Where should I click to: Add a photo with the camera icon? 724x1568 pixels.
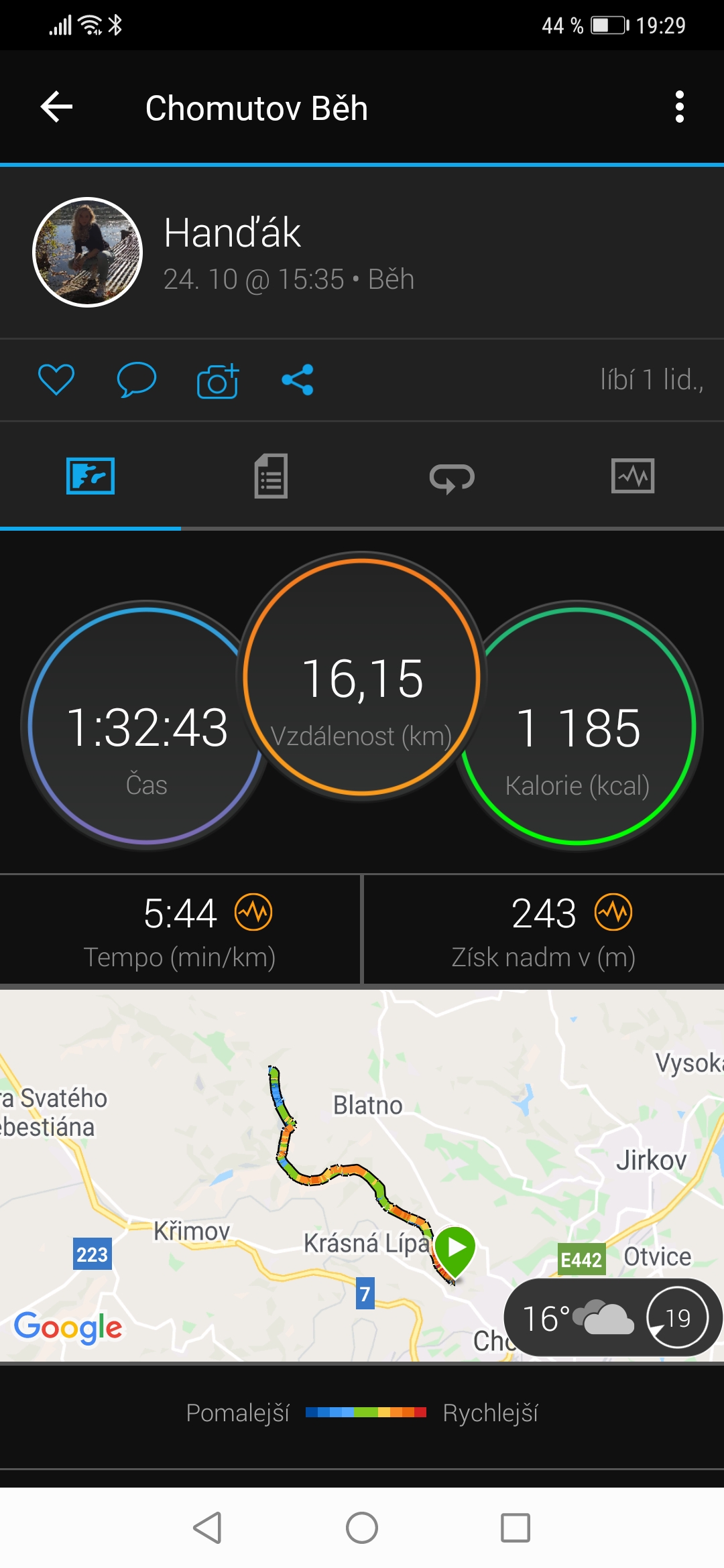tap(218, 381)
